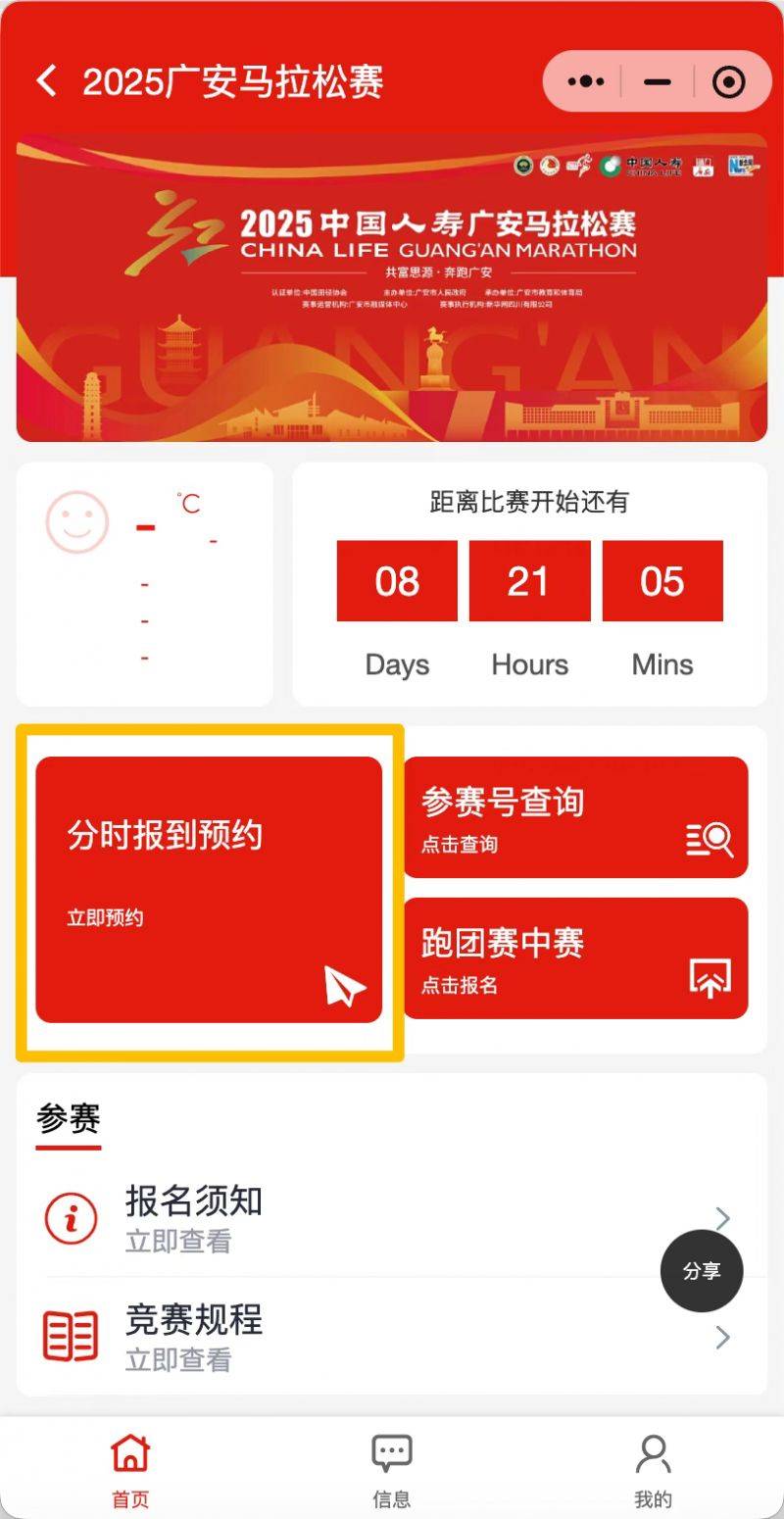Click the back arrow at top left

click(45, 80)
